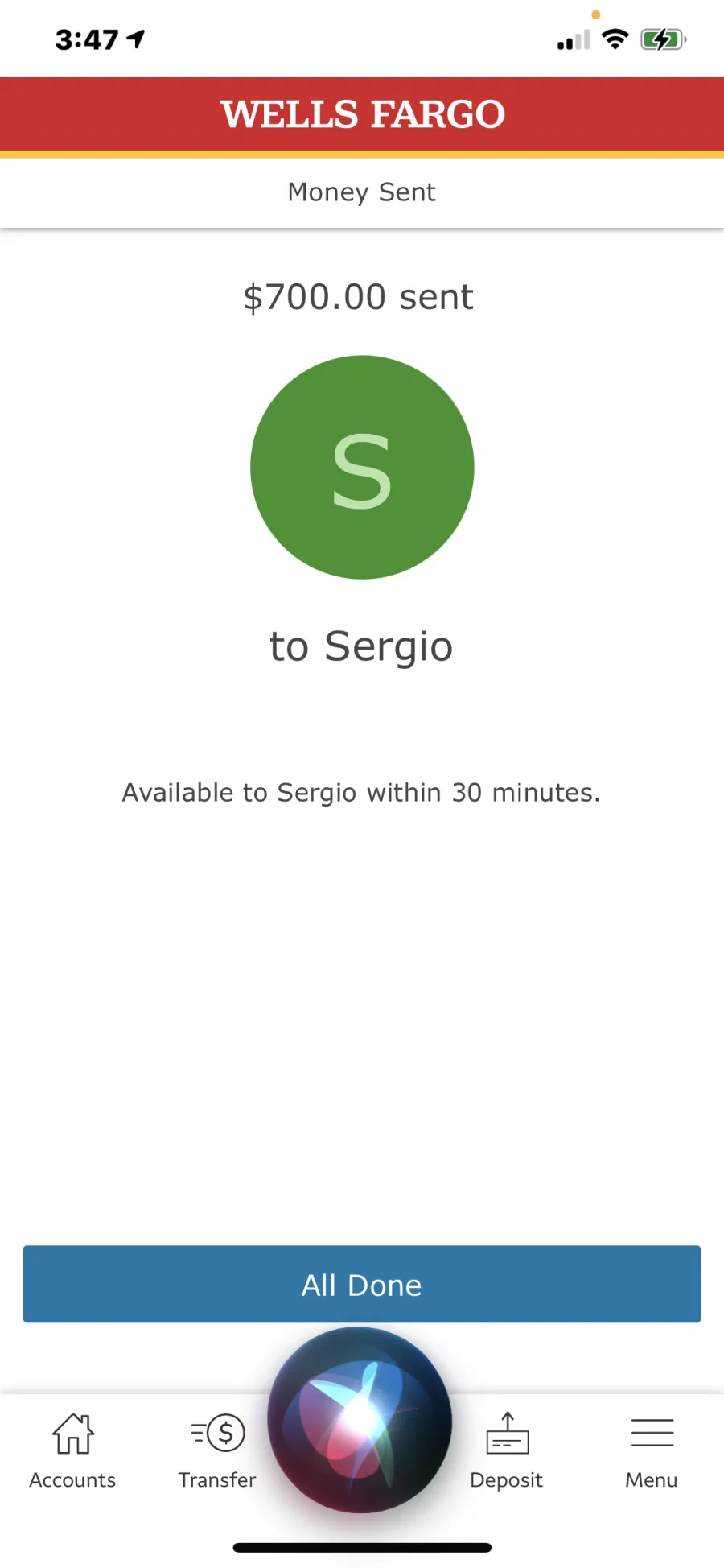Go to the Deposit tab

(507, 1451)
